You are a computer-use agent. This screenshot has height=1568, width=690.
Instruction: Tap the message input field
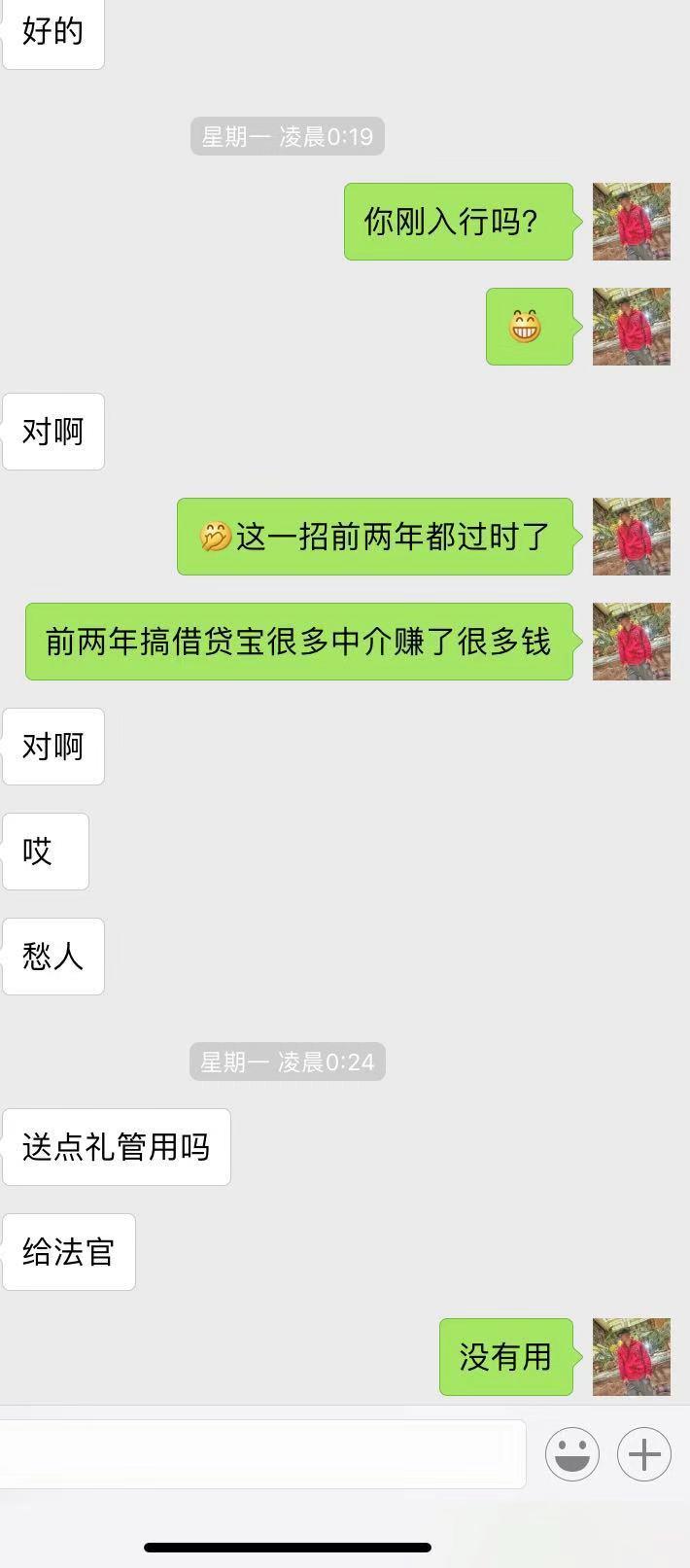click(x=262, y=1453)
